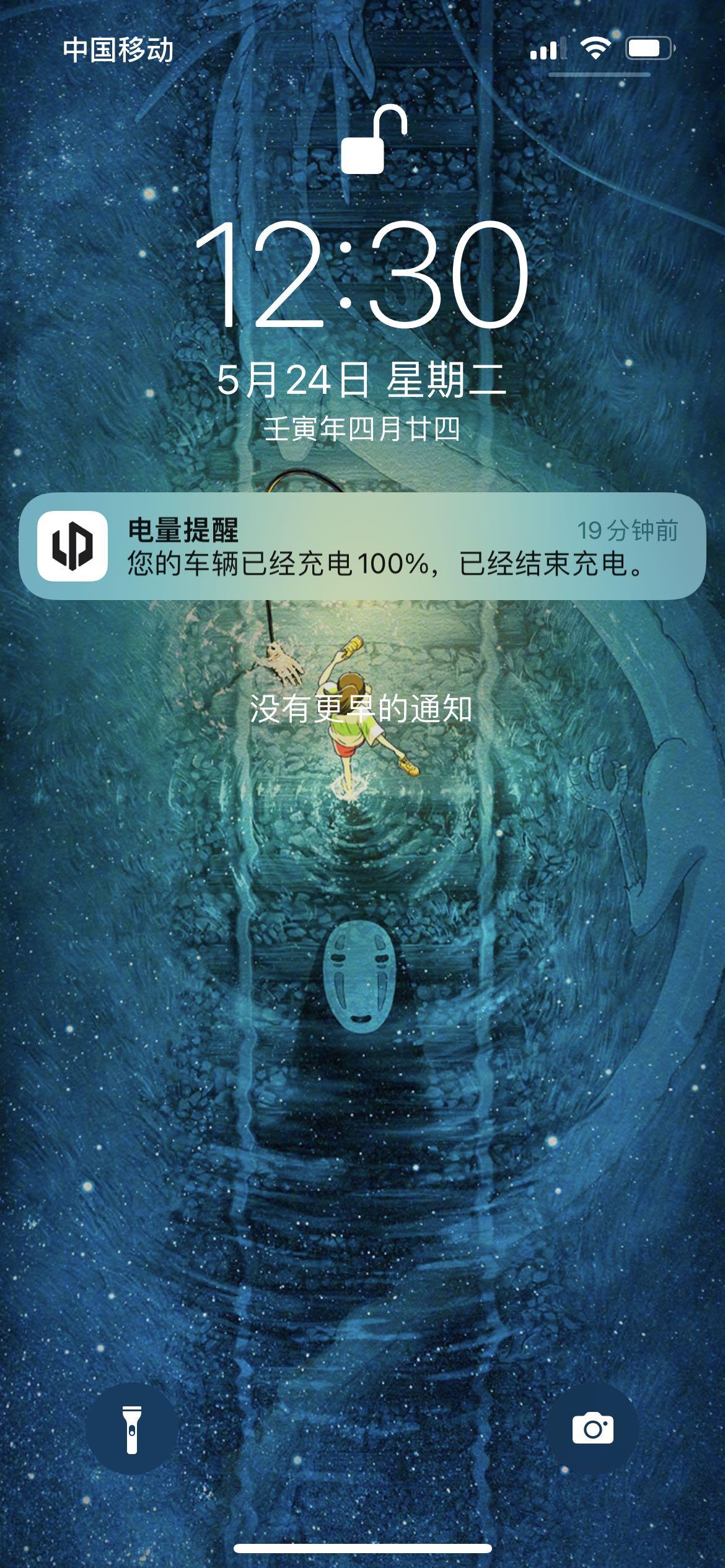
Task: Launch the camera from lock screen
Action: [593, 1428]
